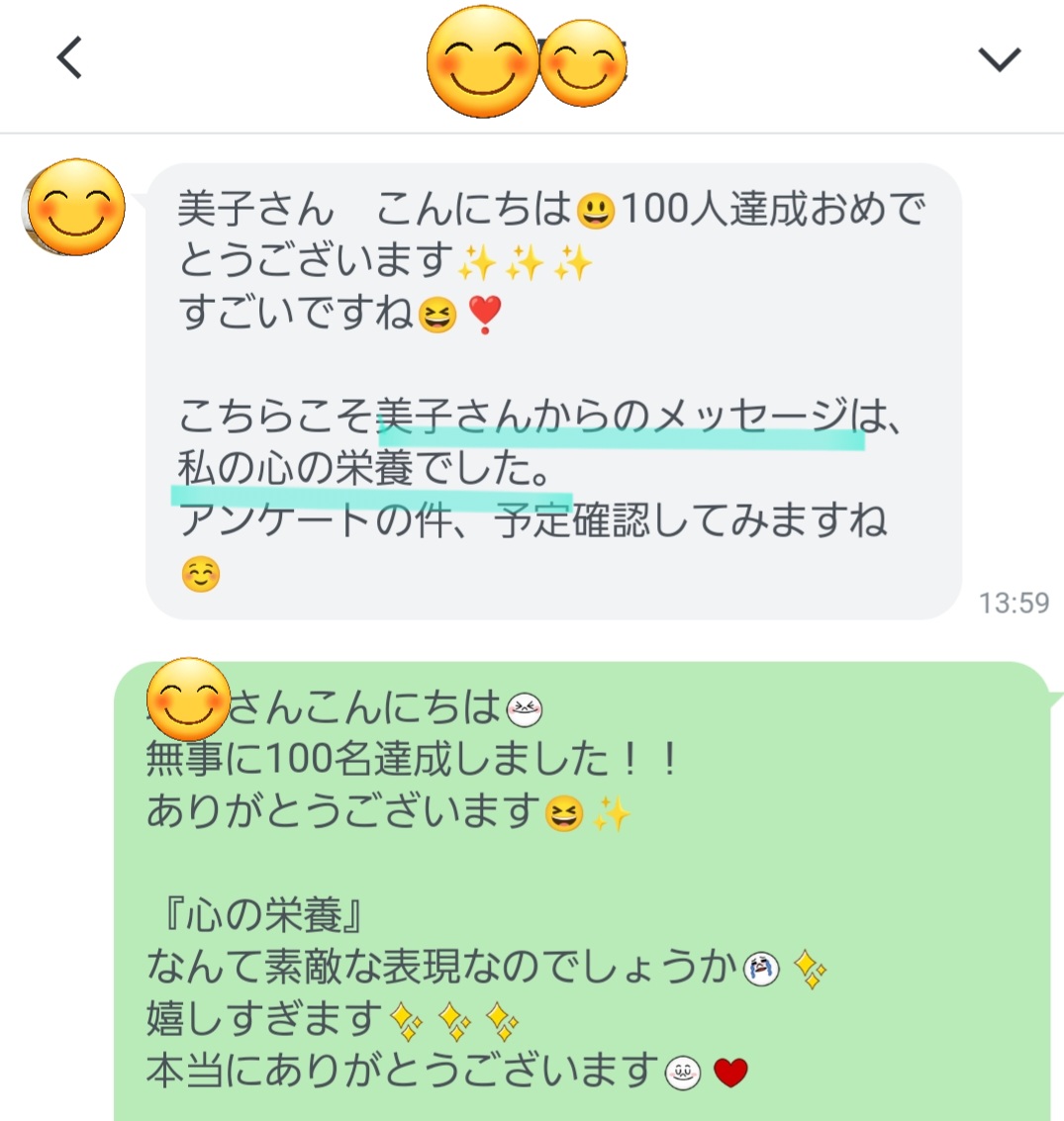Open the sender's profile avatar

(x=74, y=208)
